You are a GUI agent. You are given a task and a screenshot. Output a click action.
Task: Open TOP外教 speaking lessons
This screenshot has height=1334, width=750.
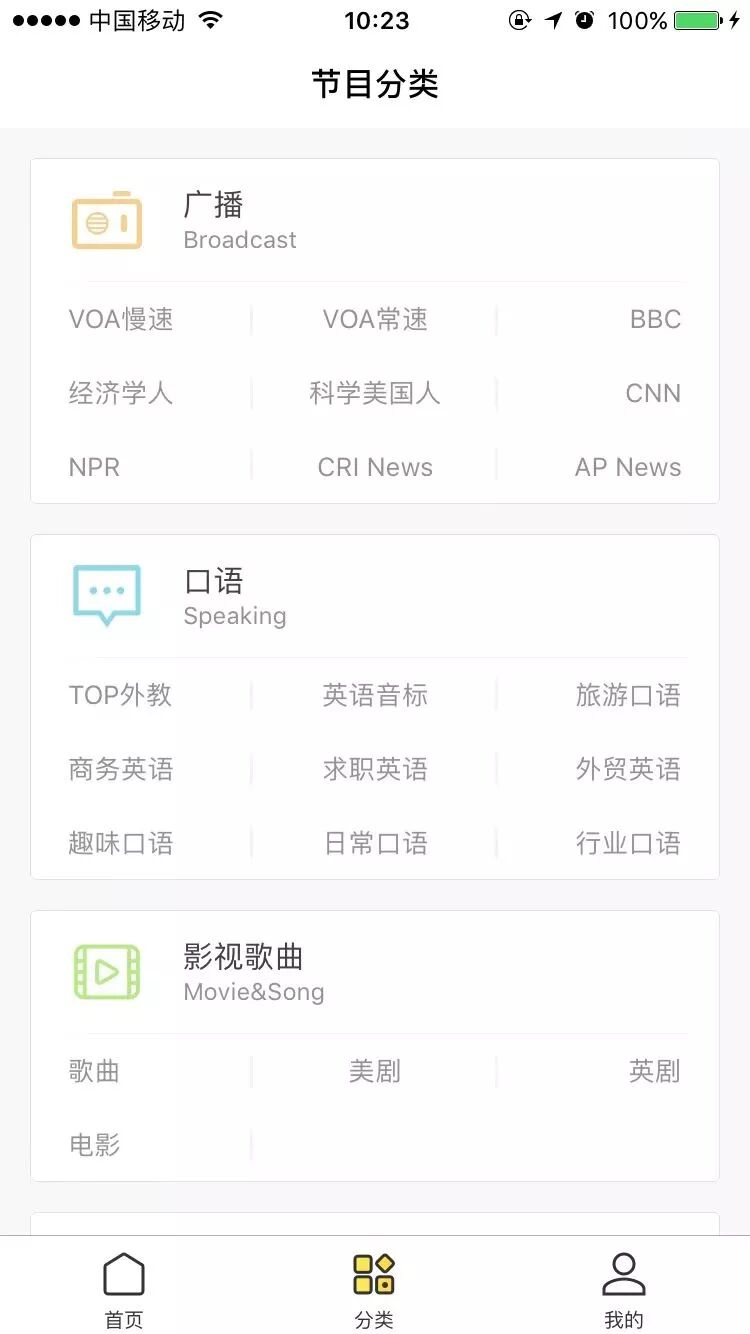point(120,696)
